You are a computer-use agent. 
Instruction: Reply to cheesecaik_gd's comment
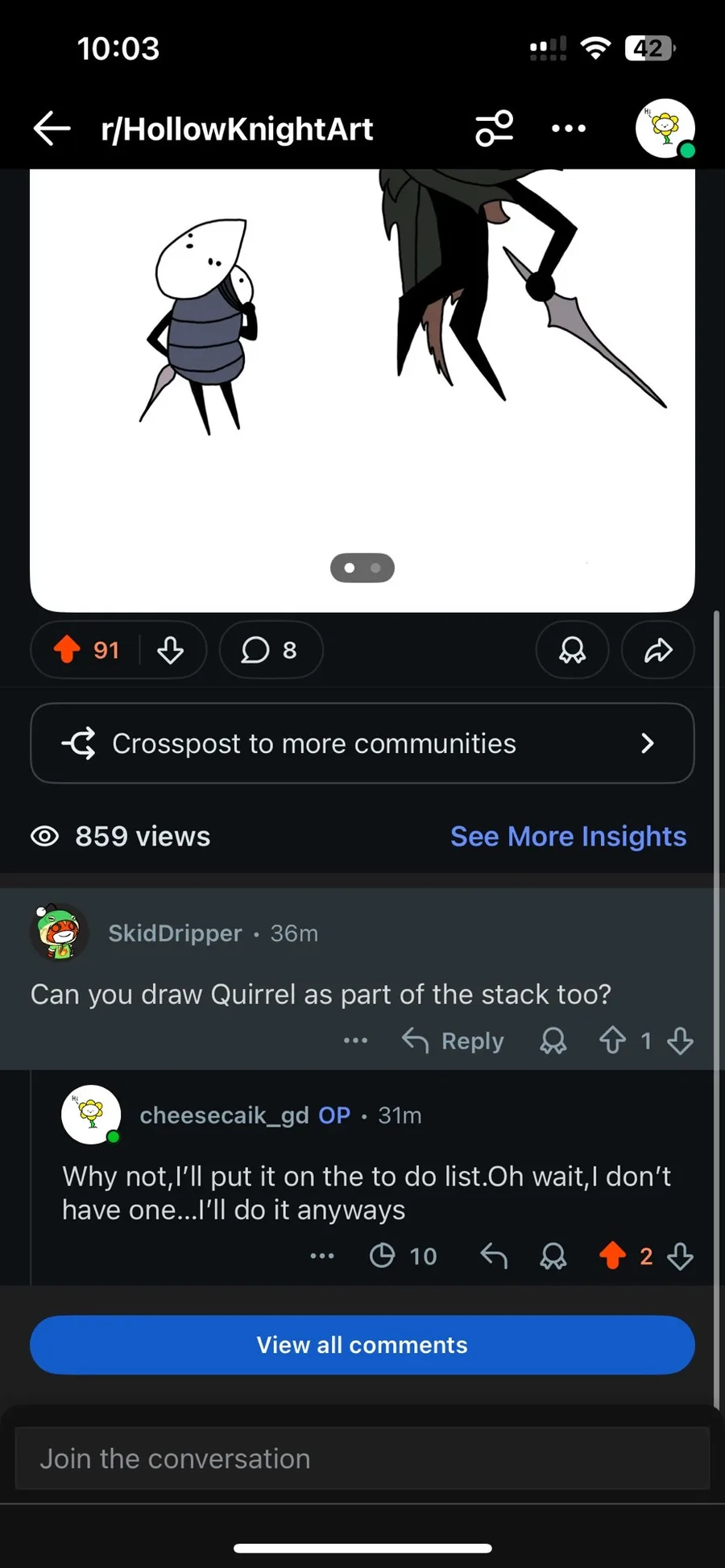pos(494,1256)
